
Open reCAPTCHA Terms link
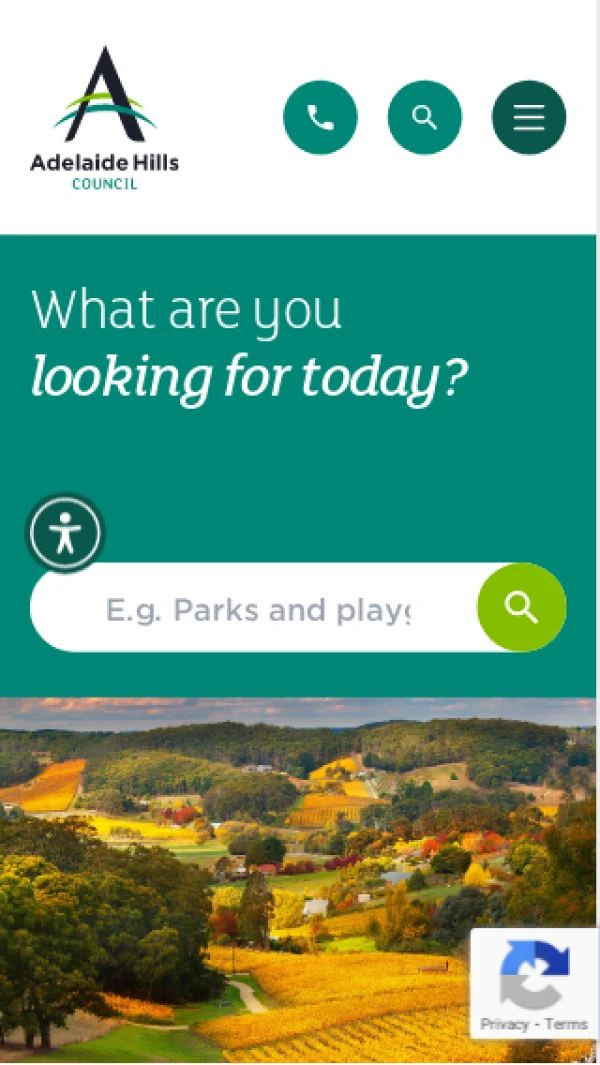566,1024
